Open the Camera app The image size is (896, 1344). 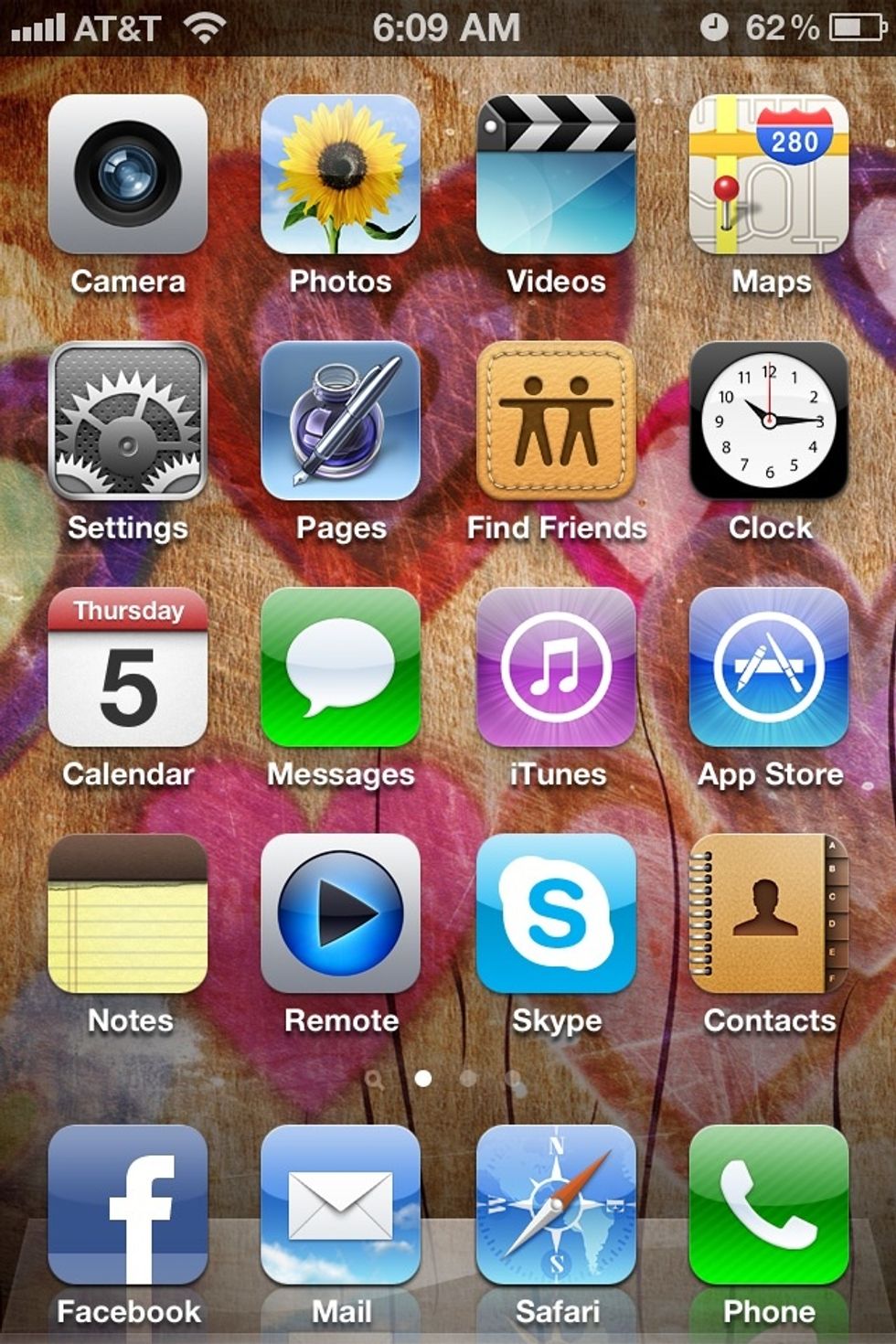pos(128,176)
